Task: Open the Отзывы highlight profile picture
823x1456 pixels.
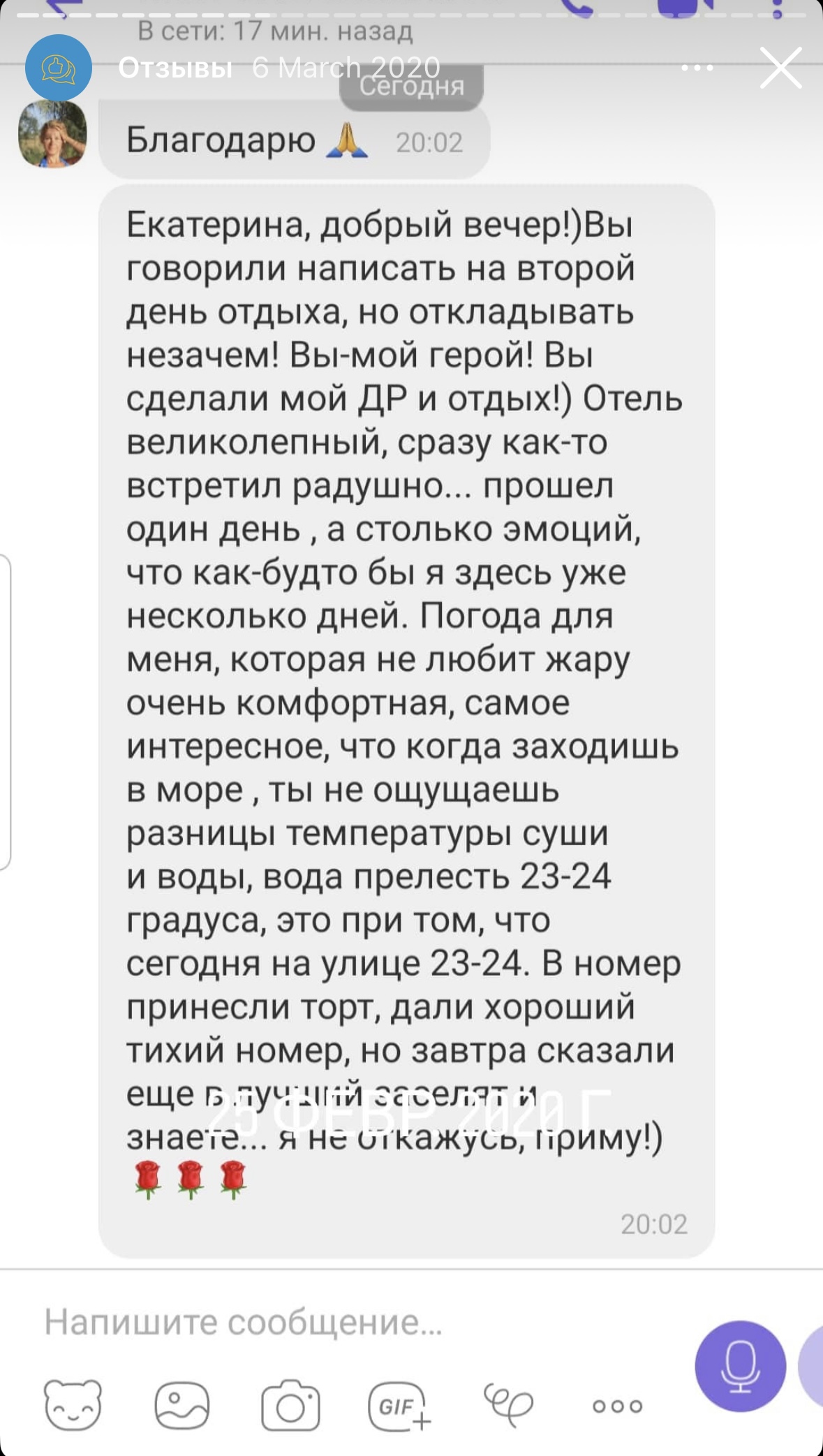Action: pos(59,68)
